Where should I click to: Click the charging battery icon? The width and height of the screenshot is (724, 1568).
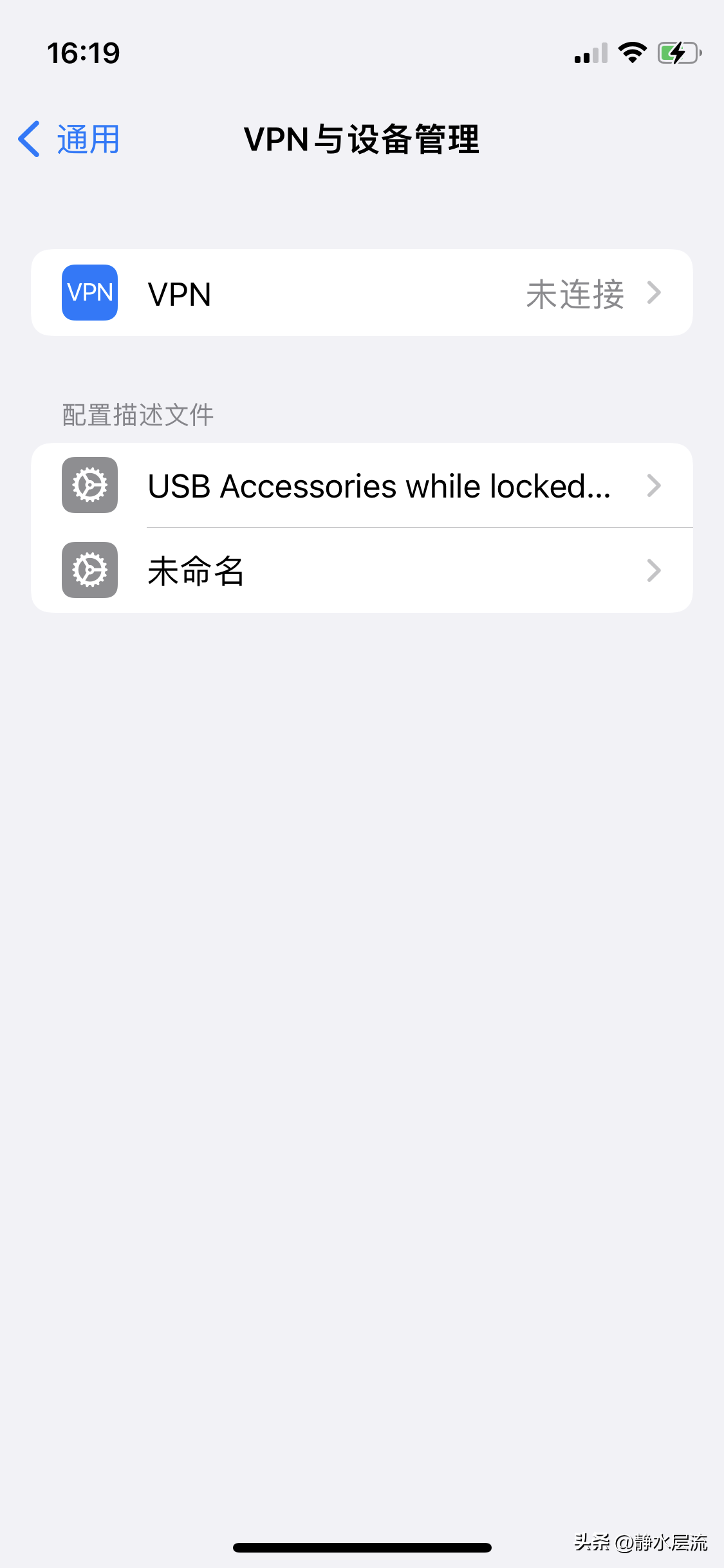click(678, 53)
